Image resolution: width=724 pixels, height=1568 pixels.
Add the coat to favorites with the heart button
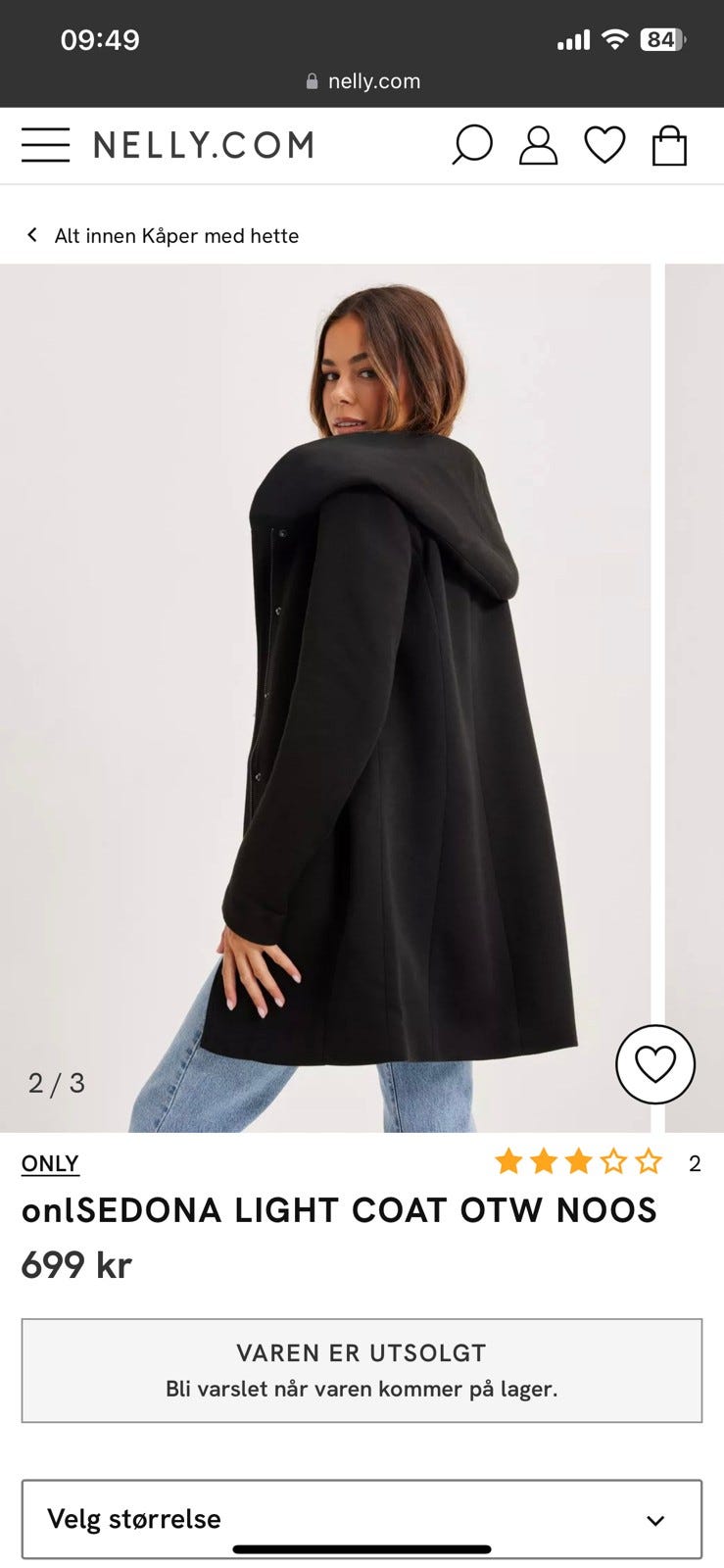coord(655,1064)
